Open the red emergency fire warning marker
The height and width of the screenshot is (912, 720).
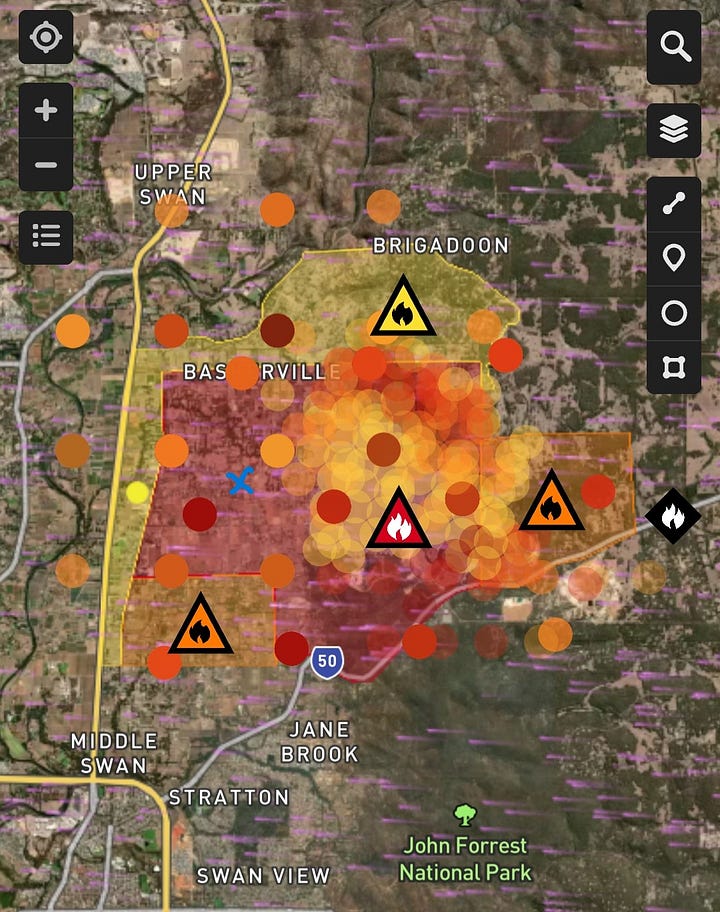[x=398, y=521]
